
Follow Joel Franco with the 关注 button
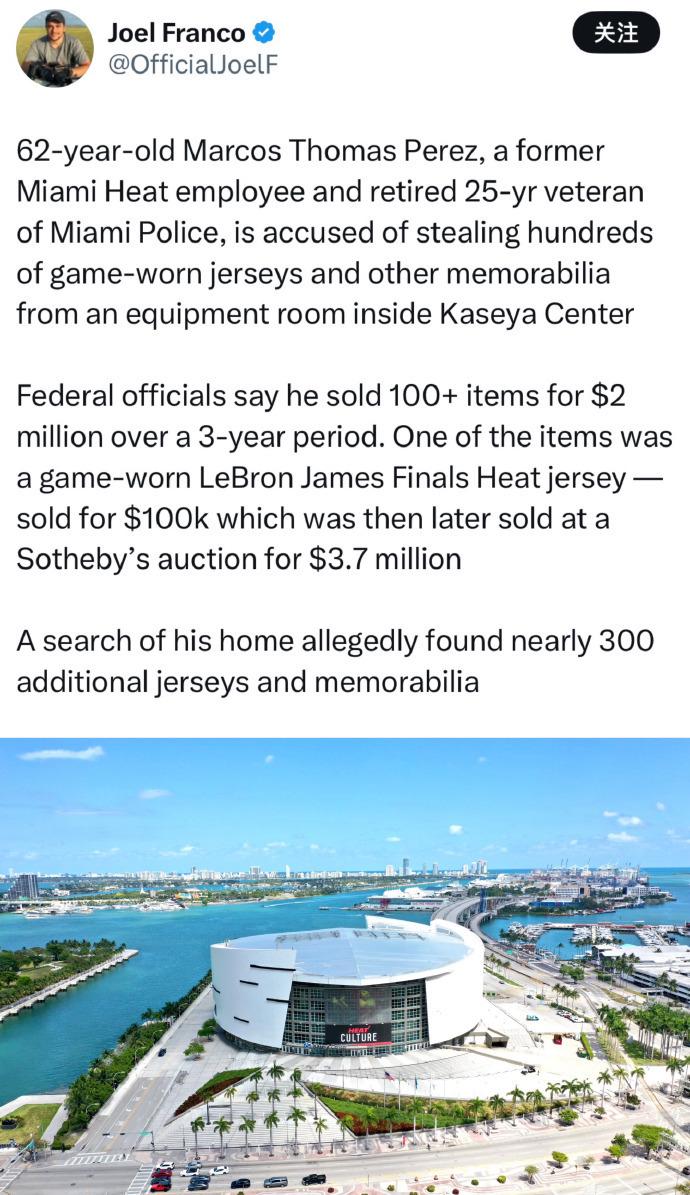pos(615,33)
